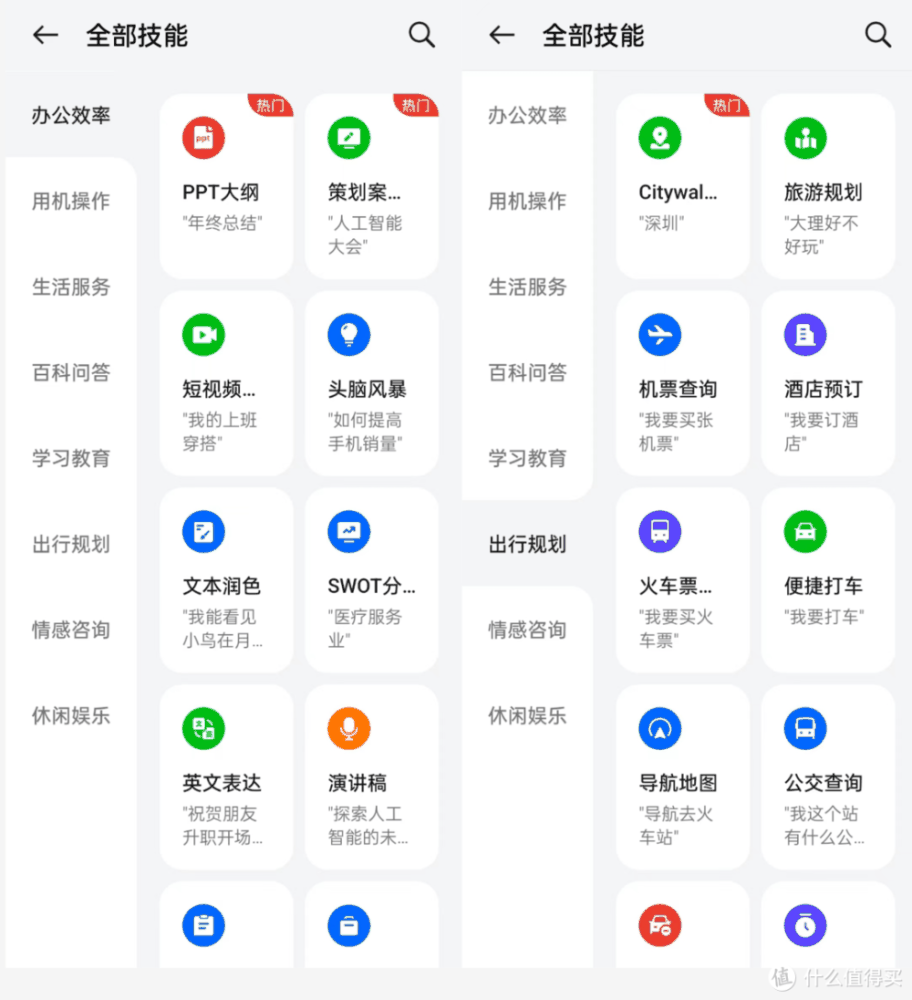Select the 策划案 skill icon

(348, 138)
